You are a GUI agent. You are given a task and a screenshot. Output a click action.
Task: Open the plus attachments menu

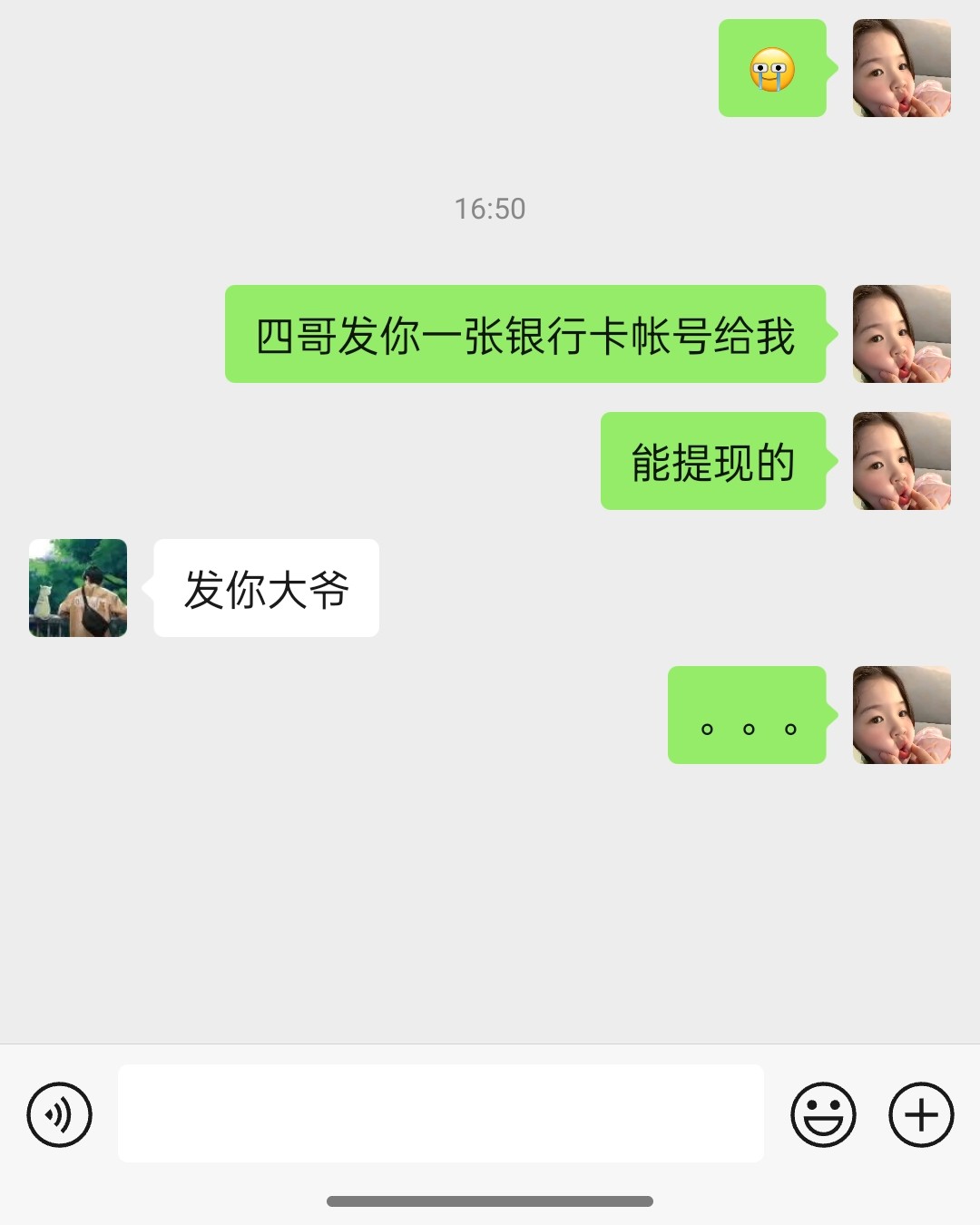(921, 1114)
